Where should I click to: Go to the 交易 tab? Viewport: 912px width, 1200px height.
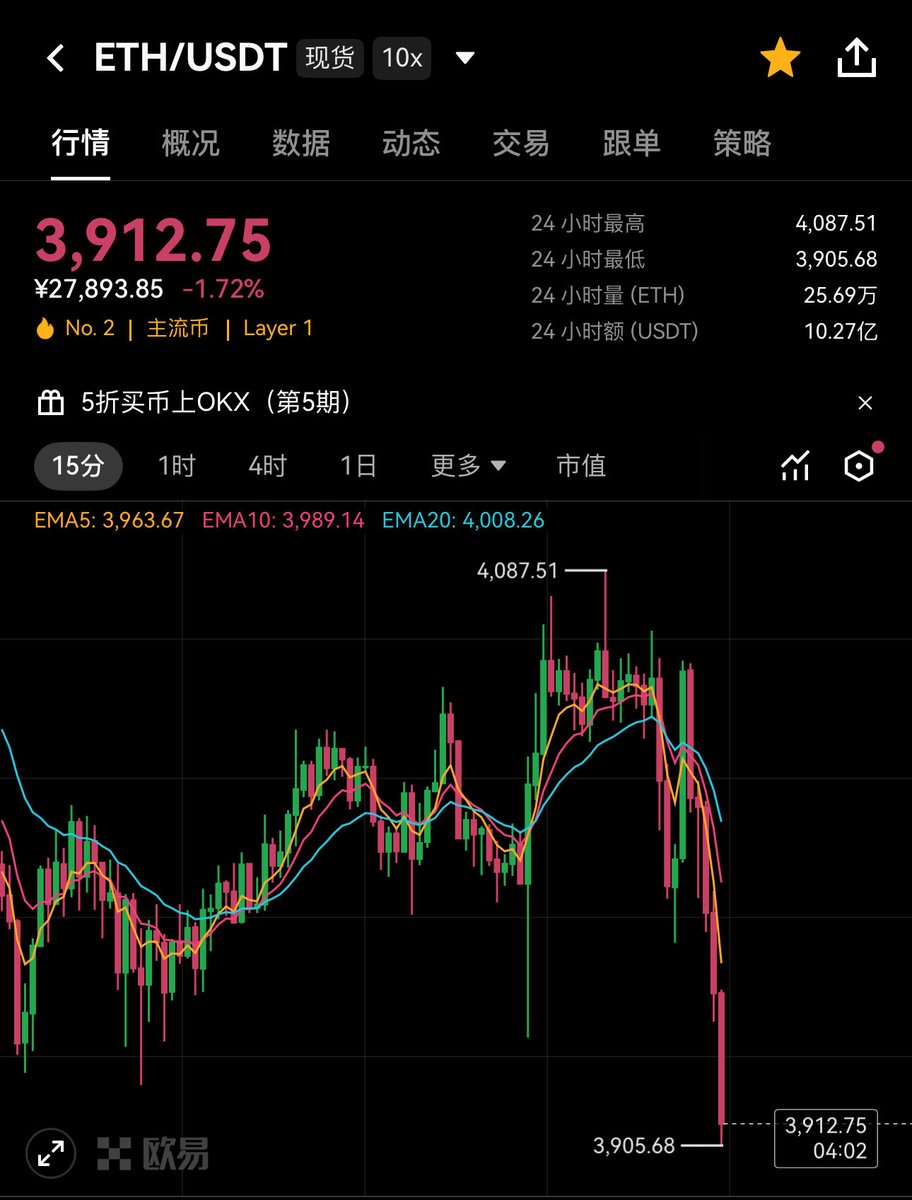(x=521, y=143)
